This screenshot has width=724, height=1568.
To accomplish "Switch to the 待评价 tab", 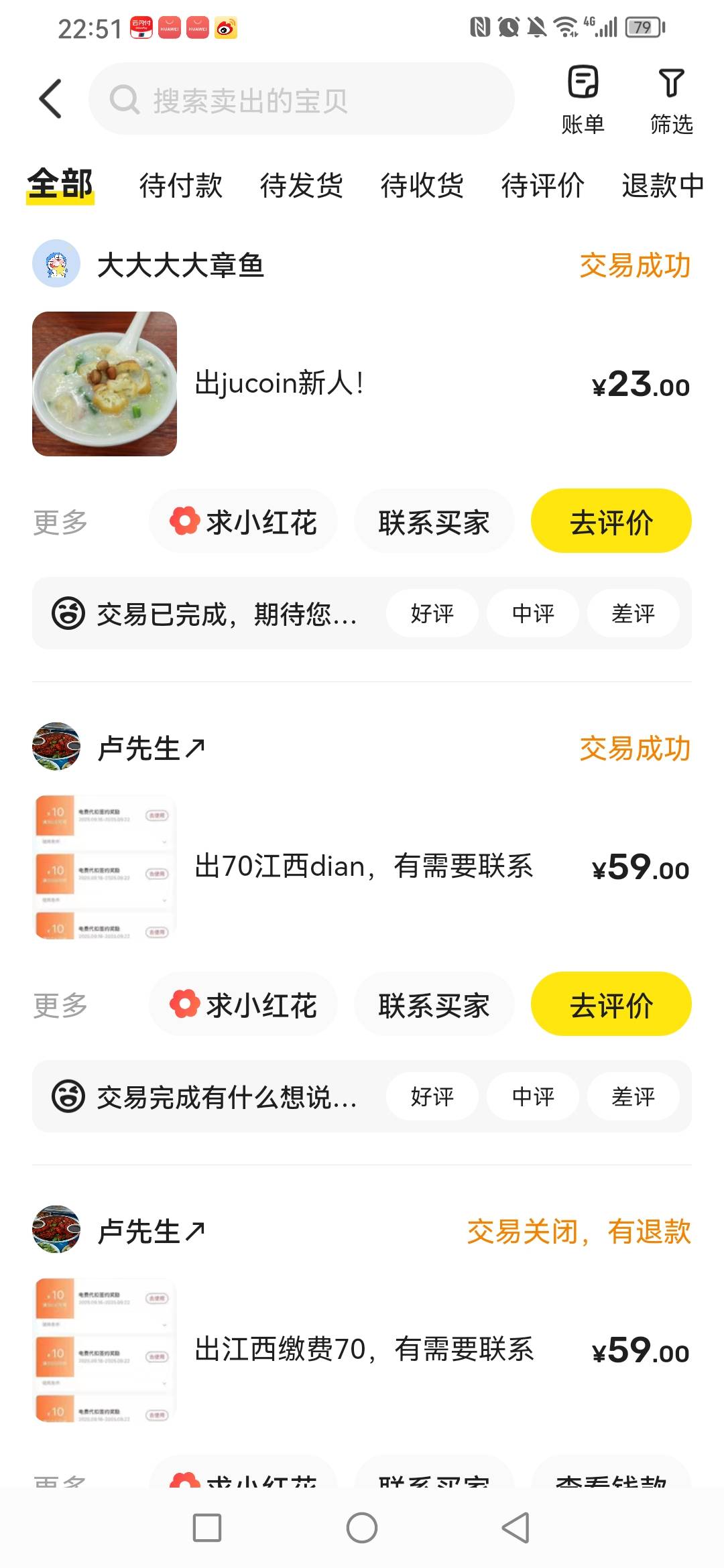I will pos(543,186).
